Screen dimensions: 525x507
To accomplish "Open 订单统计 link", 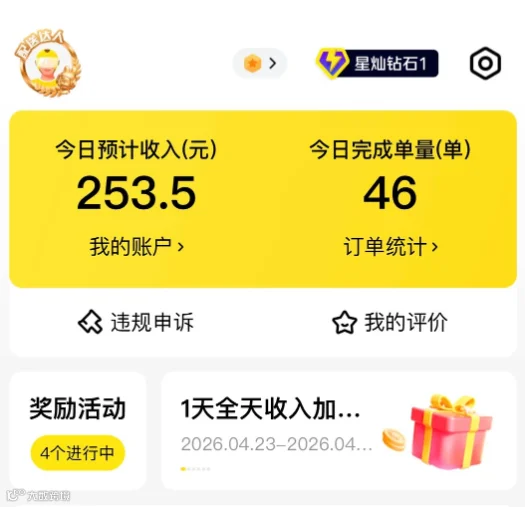I will click(391, 247).
